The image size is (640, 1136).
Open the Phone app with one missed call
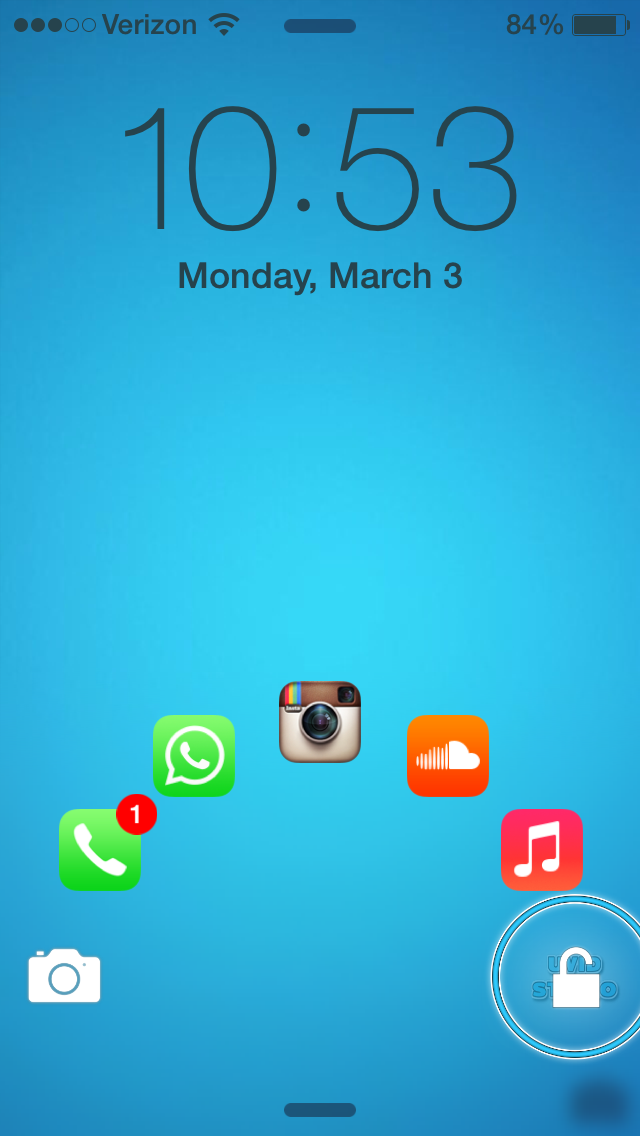tap(100, 849)
